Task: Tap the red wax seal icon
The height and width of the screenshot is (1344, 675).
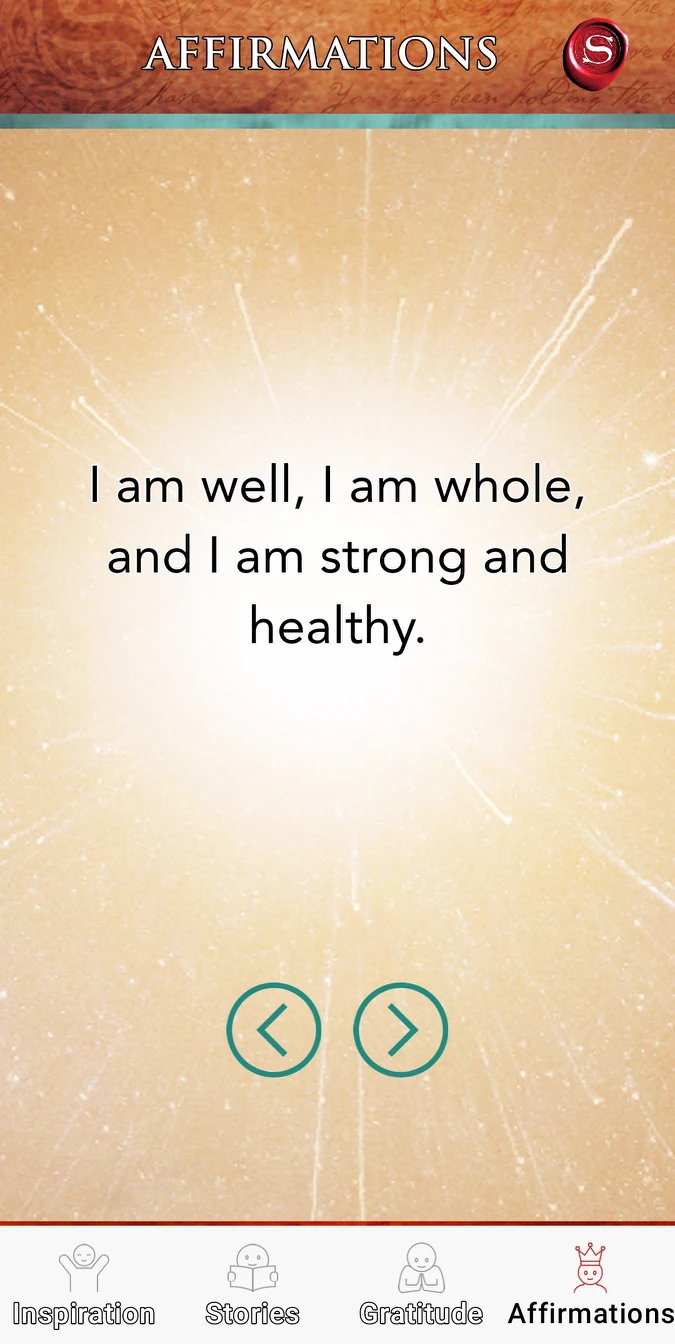Action: tap(595, 52)
